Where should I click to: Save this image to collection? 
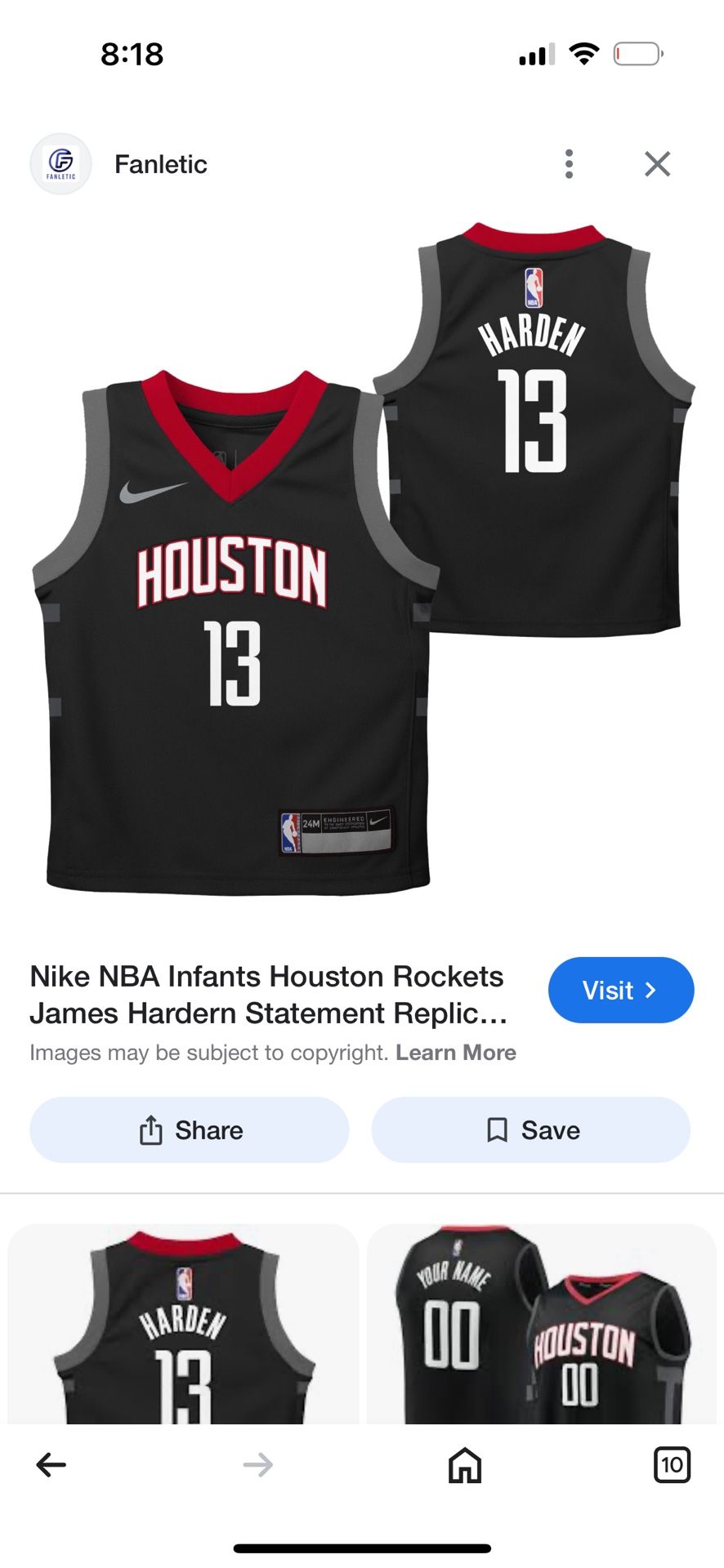[531, 1130]
